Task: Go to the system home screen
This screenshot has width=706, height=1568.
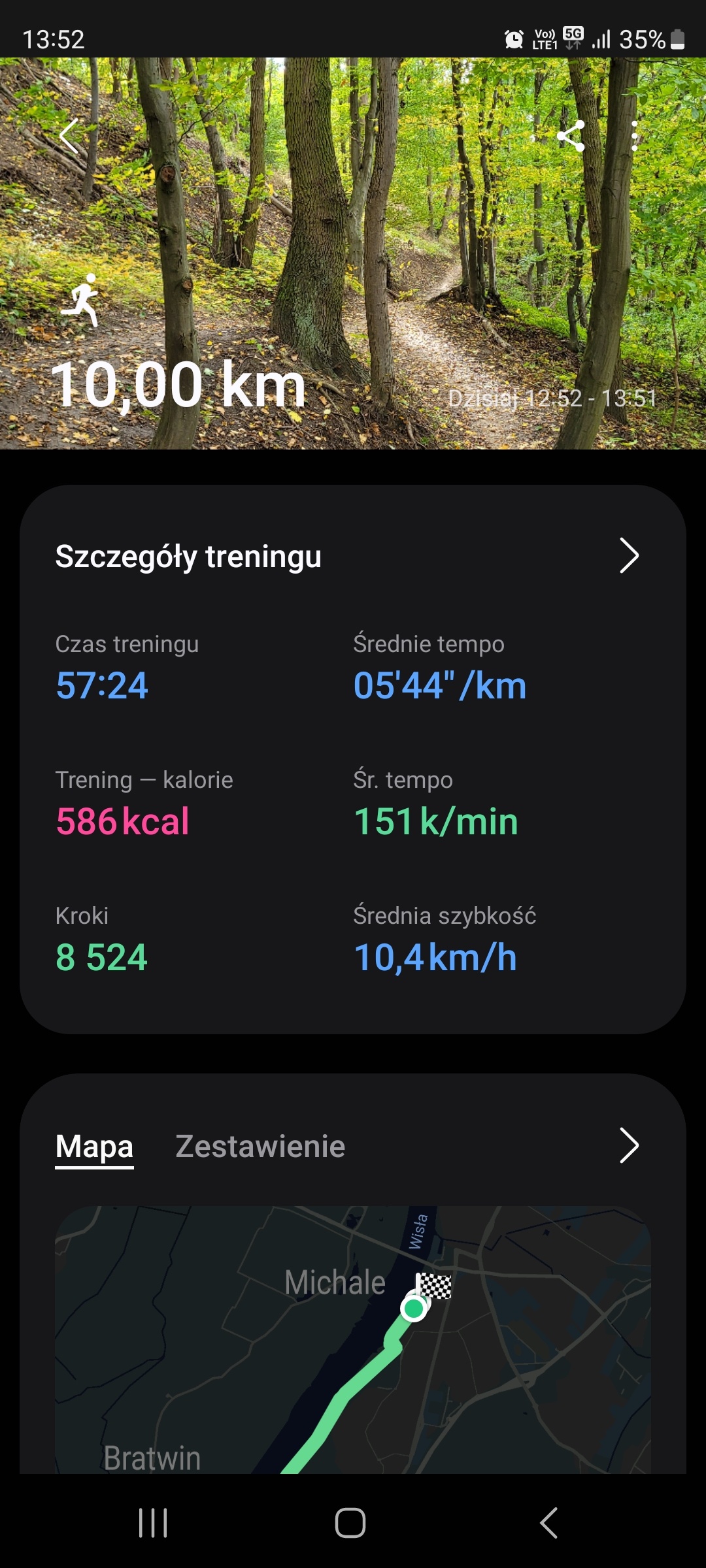Action: [x=350, y=1523]
